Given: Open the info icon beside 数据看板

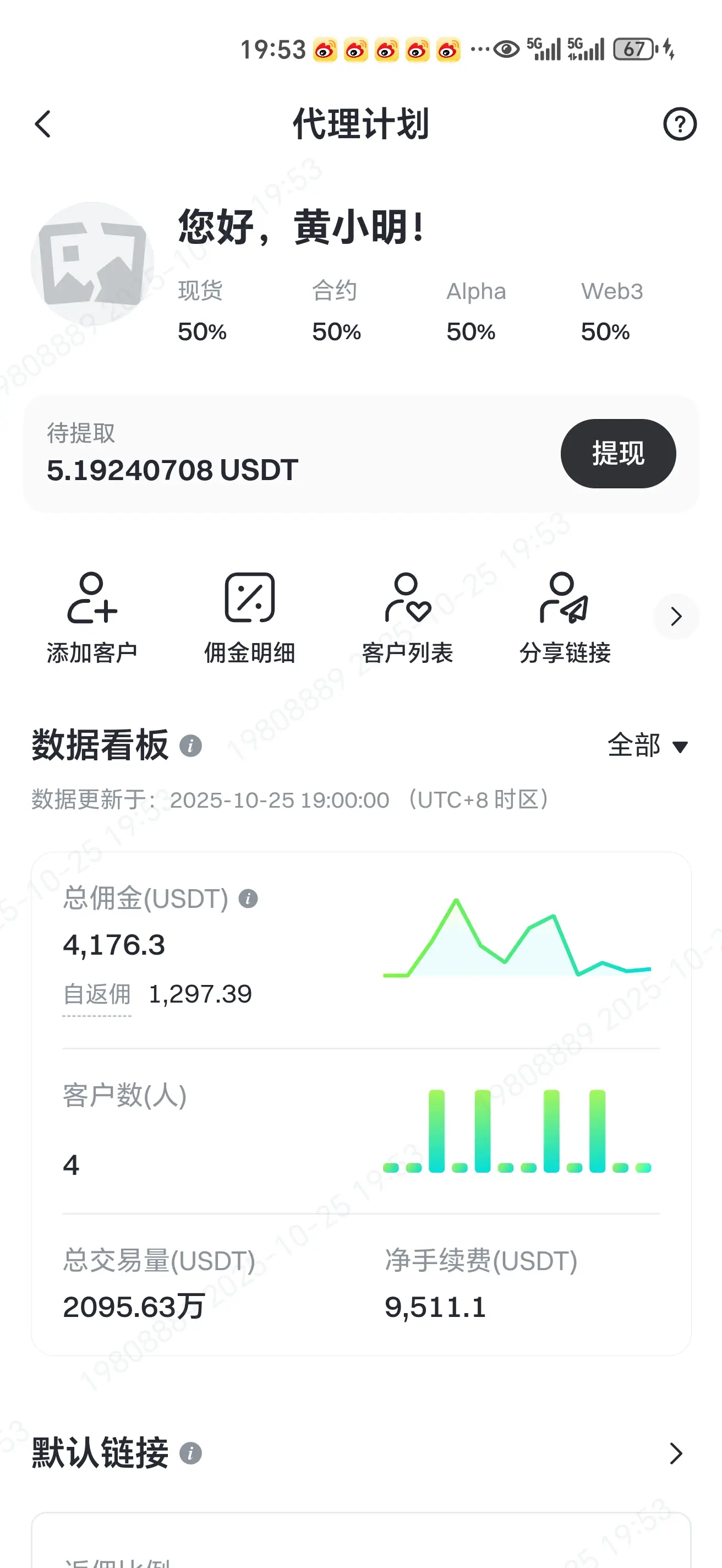Looking at the screenshot, I should [190, 745].
